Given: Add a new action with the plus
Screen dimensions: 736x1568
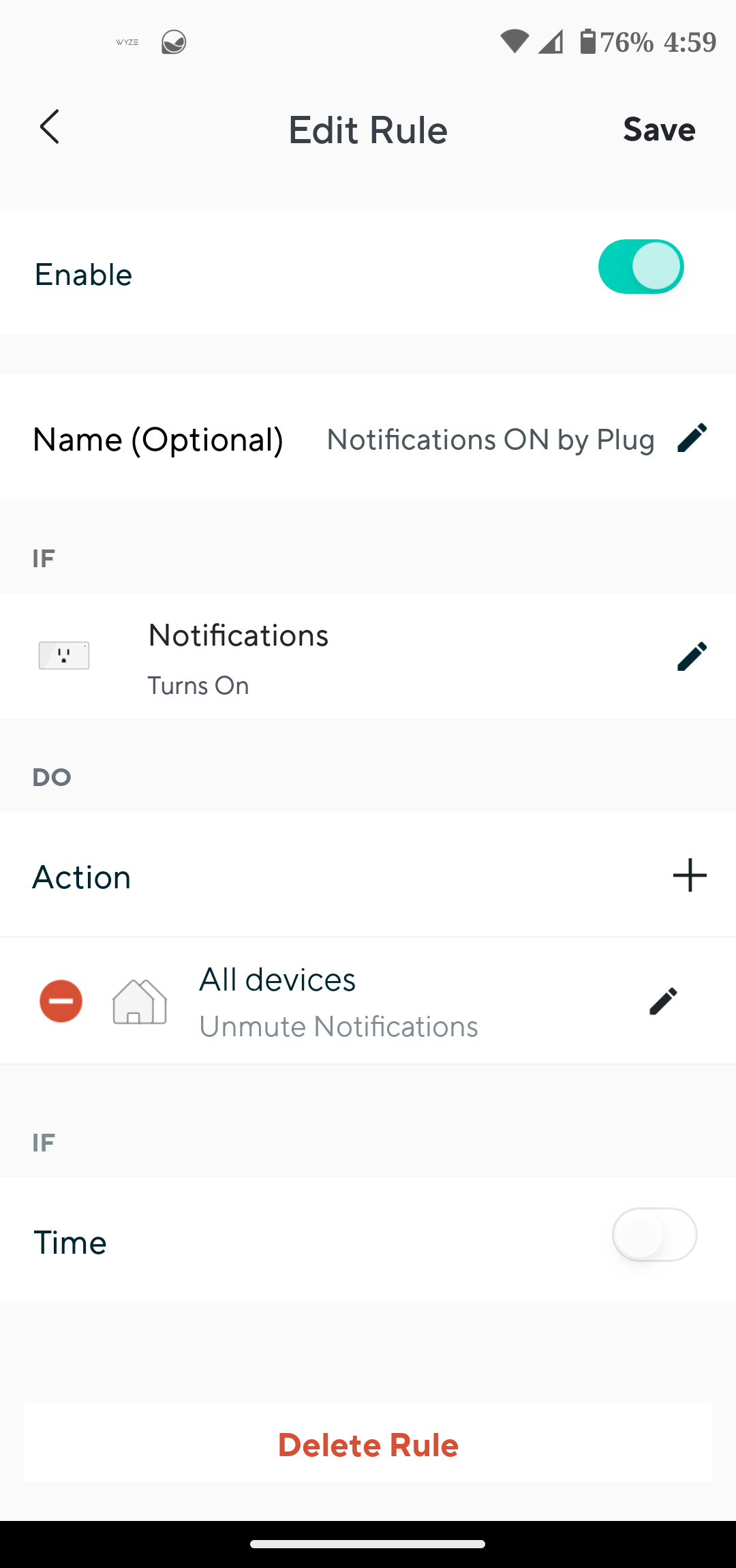Looking at the screenshot, I should [x=690, y=875].
